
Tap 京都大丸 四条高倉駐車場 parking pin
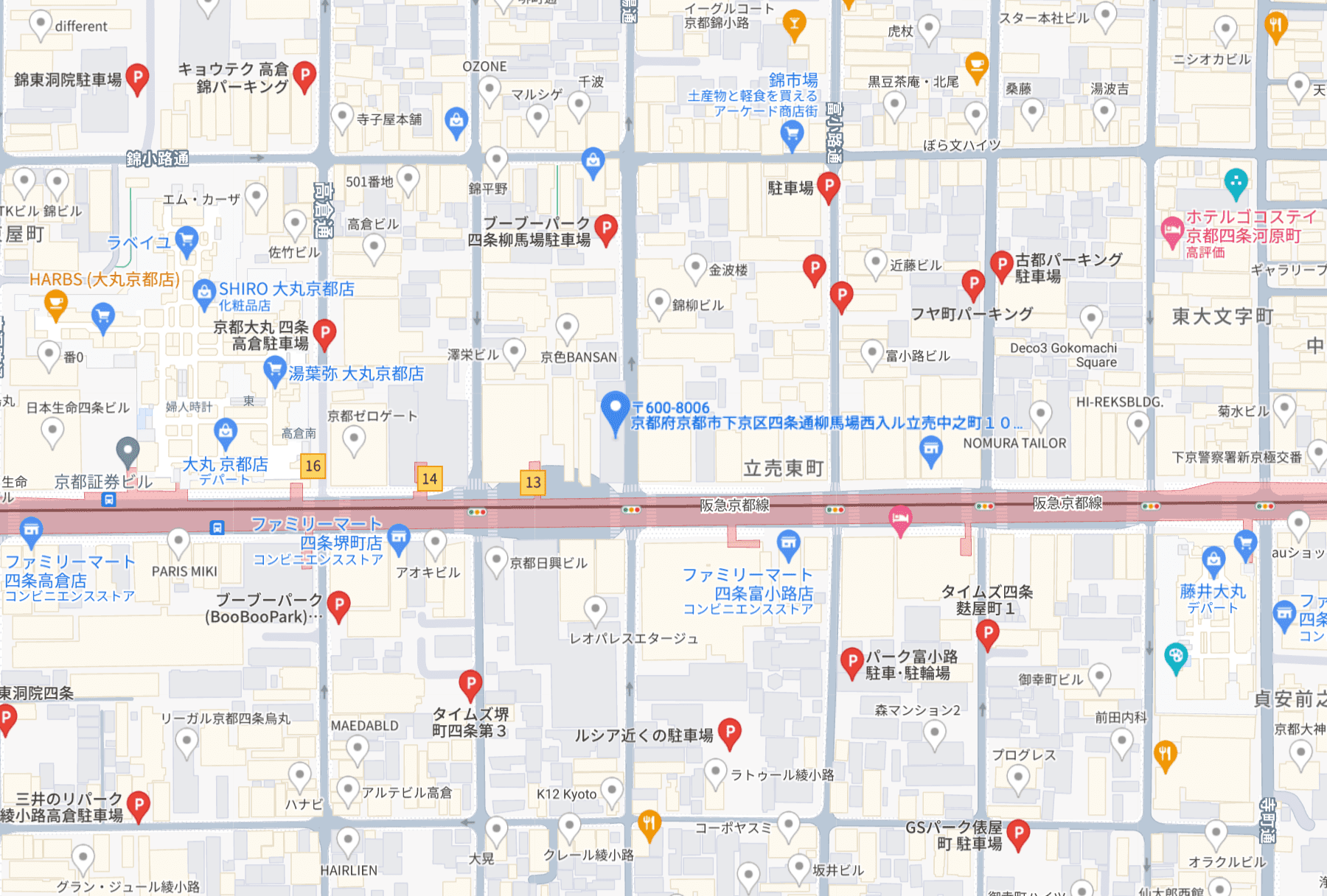pyautogui.click(x=324, y=334)
